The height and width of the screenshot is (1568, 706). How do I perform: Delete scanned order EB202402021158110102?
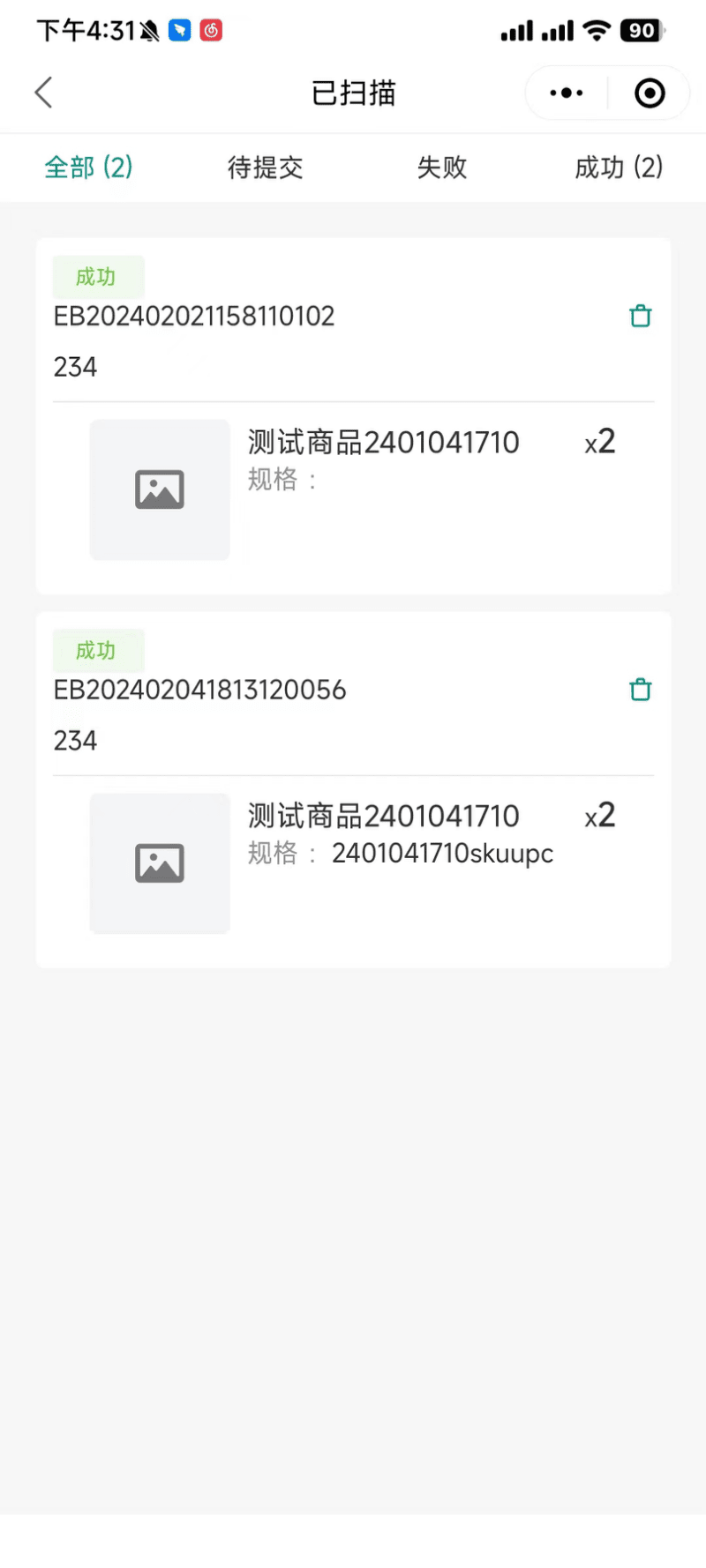[x=641, y=316]
